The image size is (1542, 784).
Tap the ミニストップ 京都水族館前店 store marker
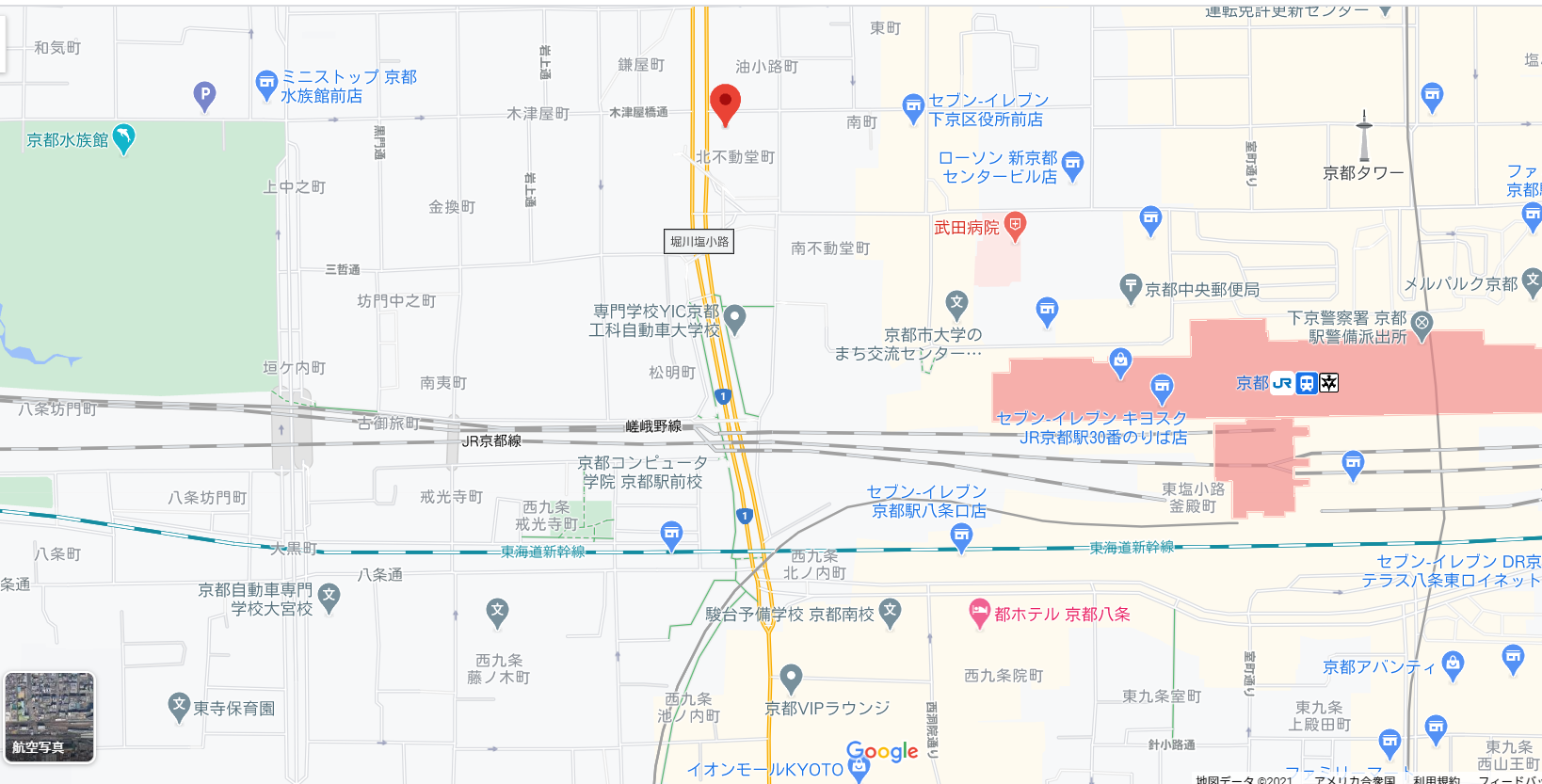click(x=266, y=85)
